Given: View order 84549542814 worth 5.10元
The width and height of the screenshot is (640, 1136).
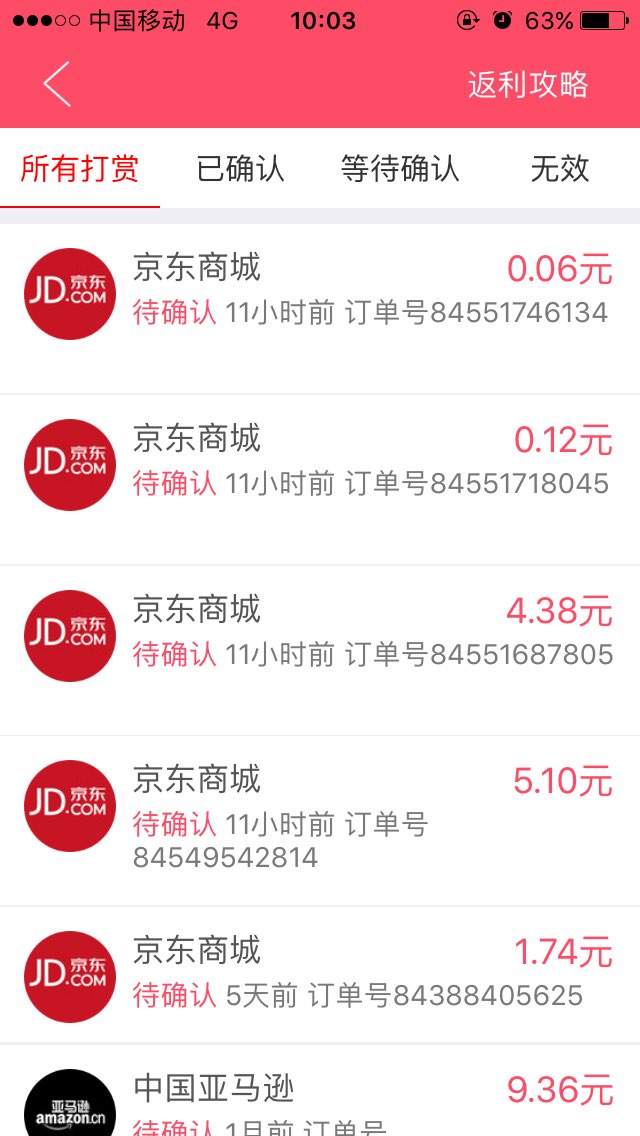Looking at the screenshot, I should pos(320,821).
